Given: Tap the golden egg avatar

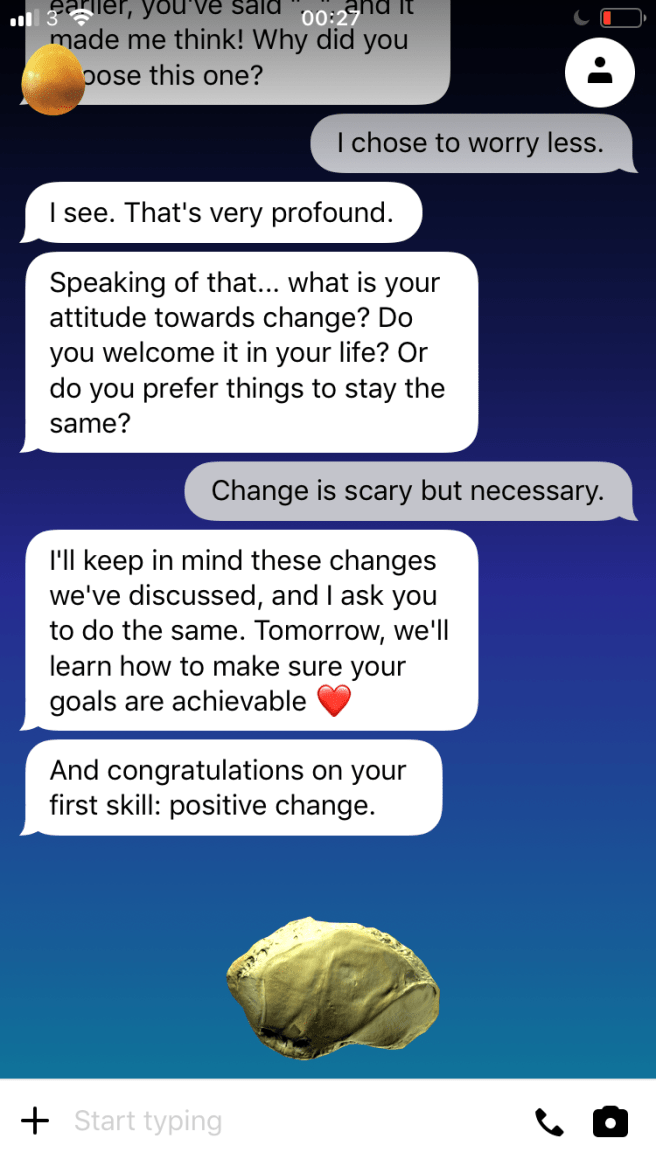Looking at the screenshot, I should (53, 81).
